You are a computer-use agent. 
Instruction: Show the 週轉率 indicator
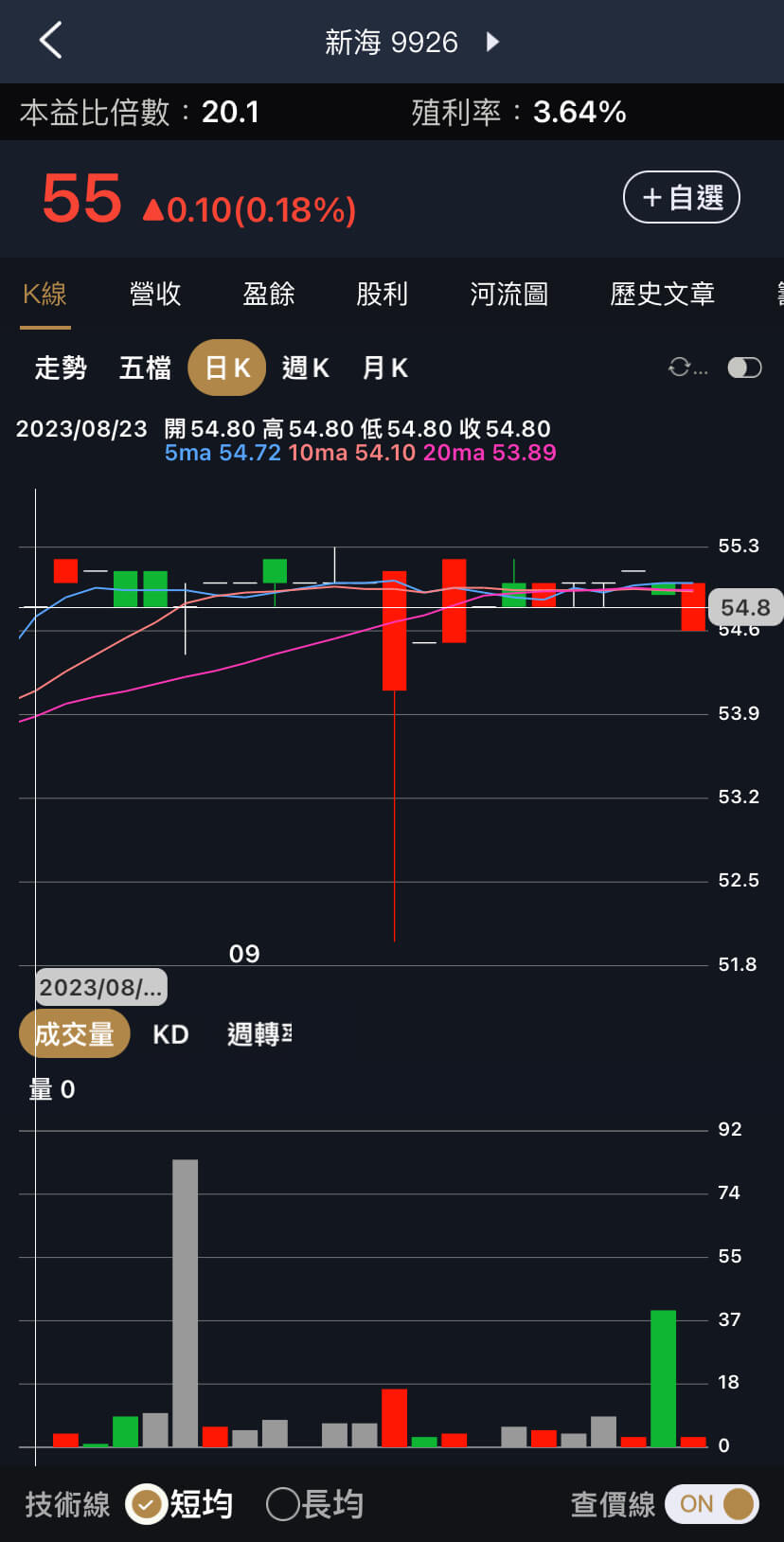click(259, 1034)
